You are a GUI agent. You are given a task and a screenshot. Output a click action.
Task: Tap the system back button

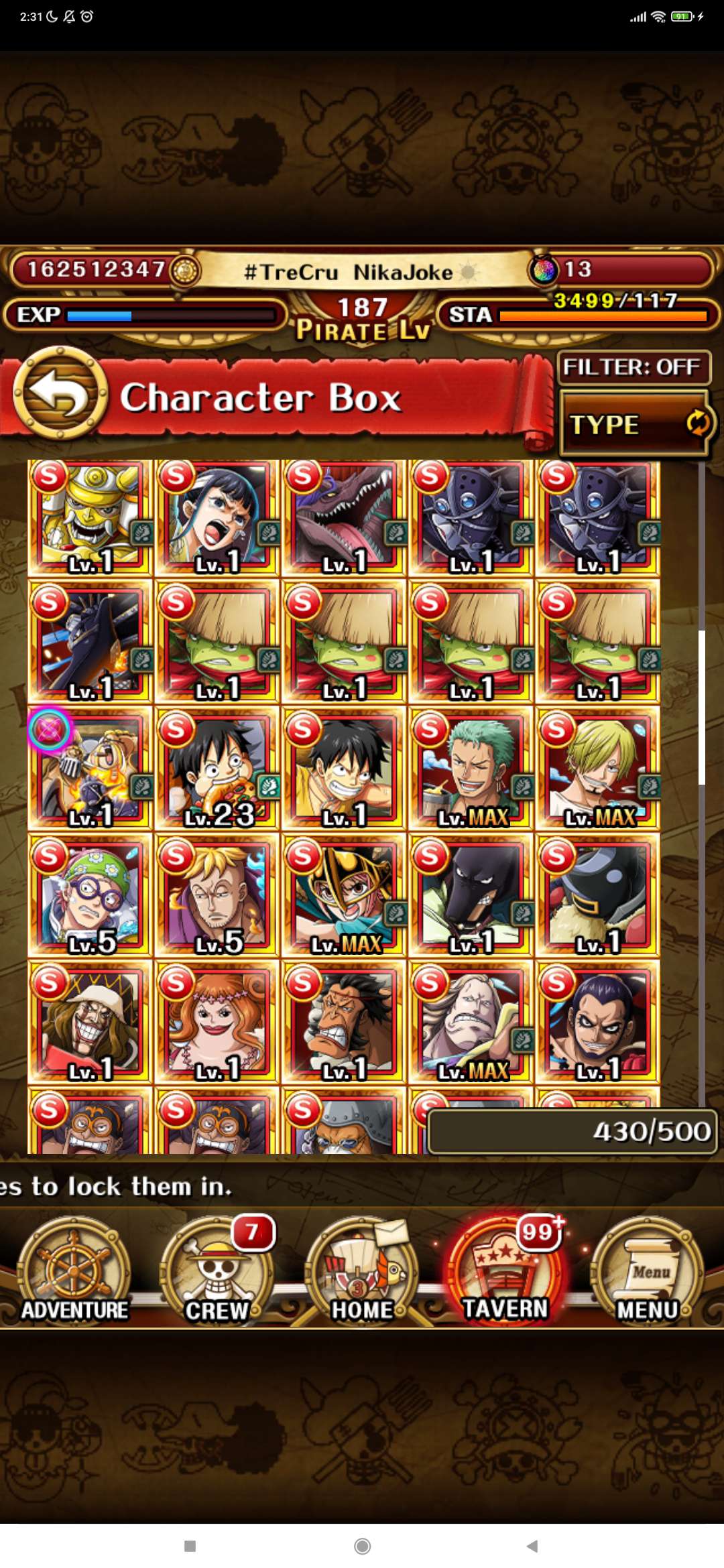click(x=532, y=1546)
